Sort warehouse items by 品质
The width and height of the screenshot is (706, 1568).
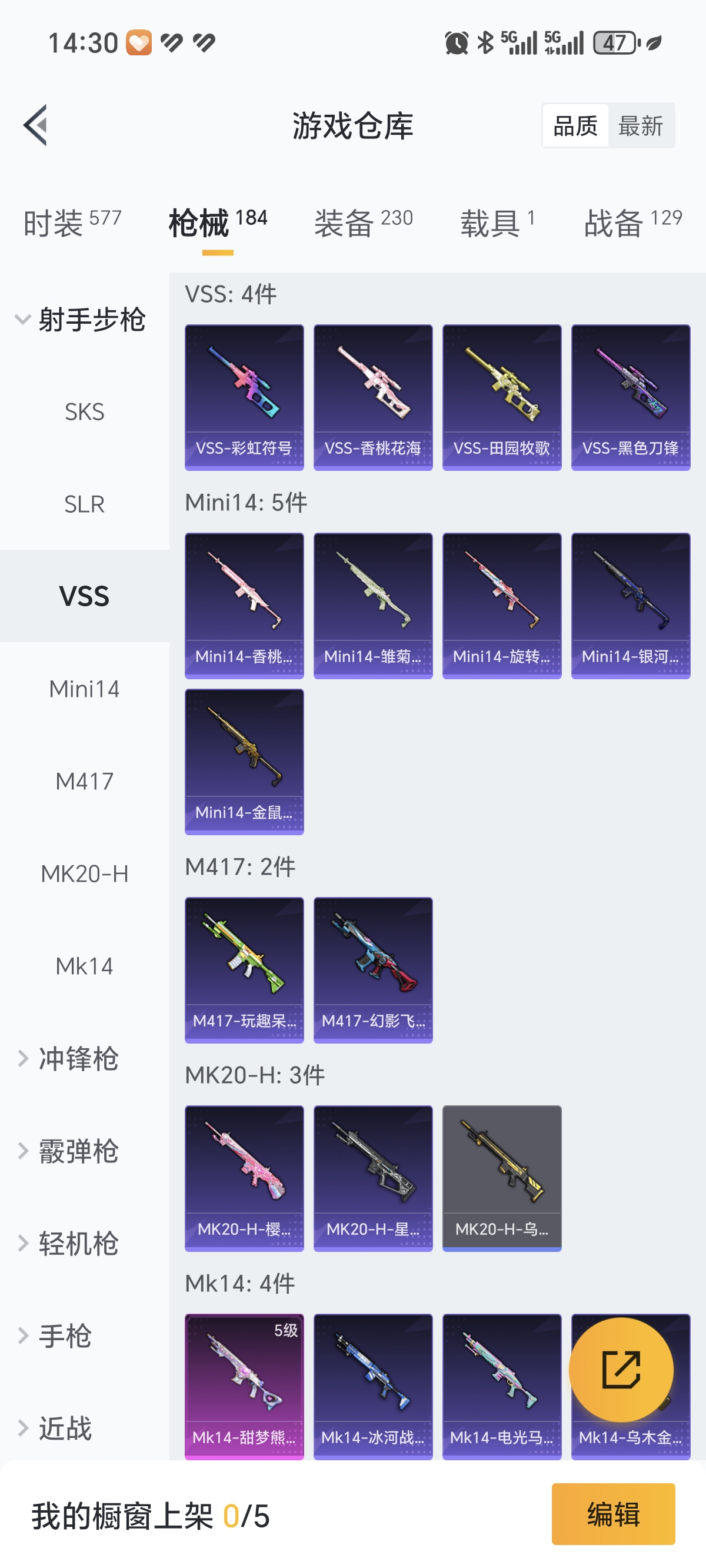point(575,125)
